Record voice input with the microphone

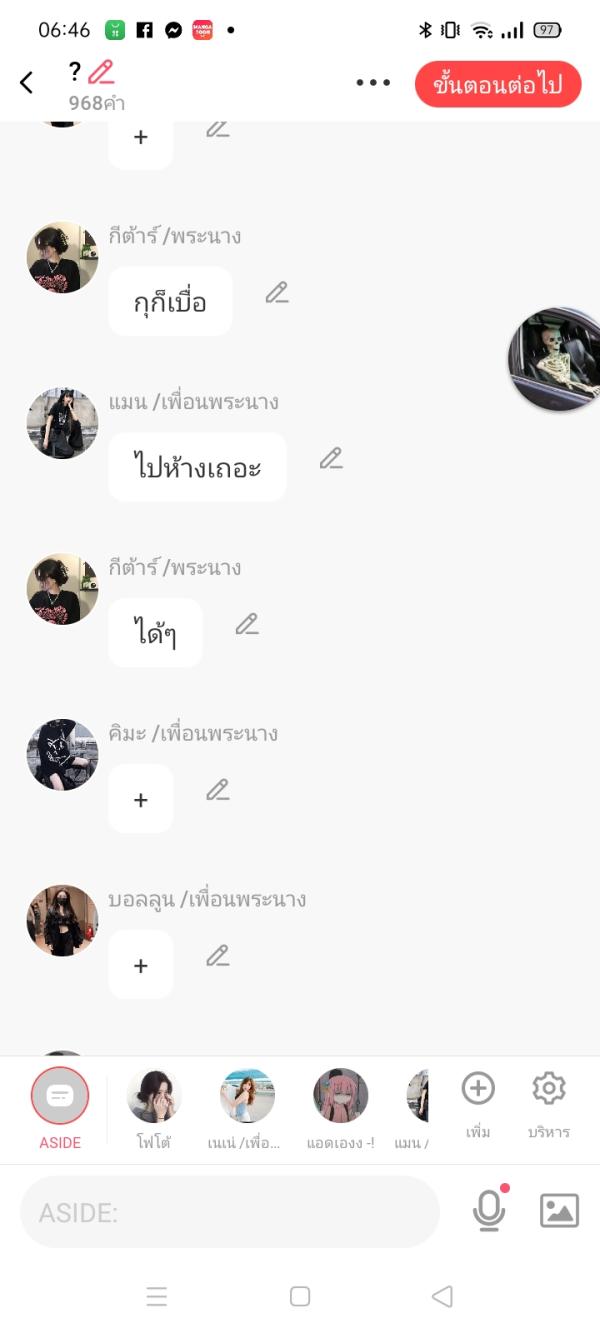(x=489, y=1212)
